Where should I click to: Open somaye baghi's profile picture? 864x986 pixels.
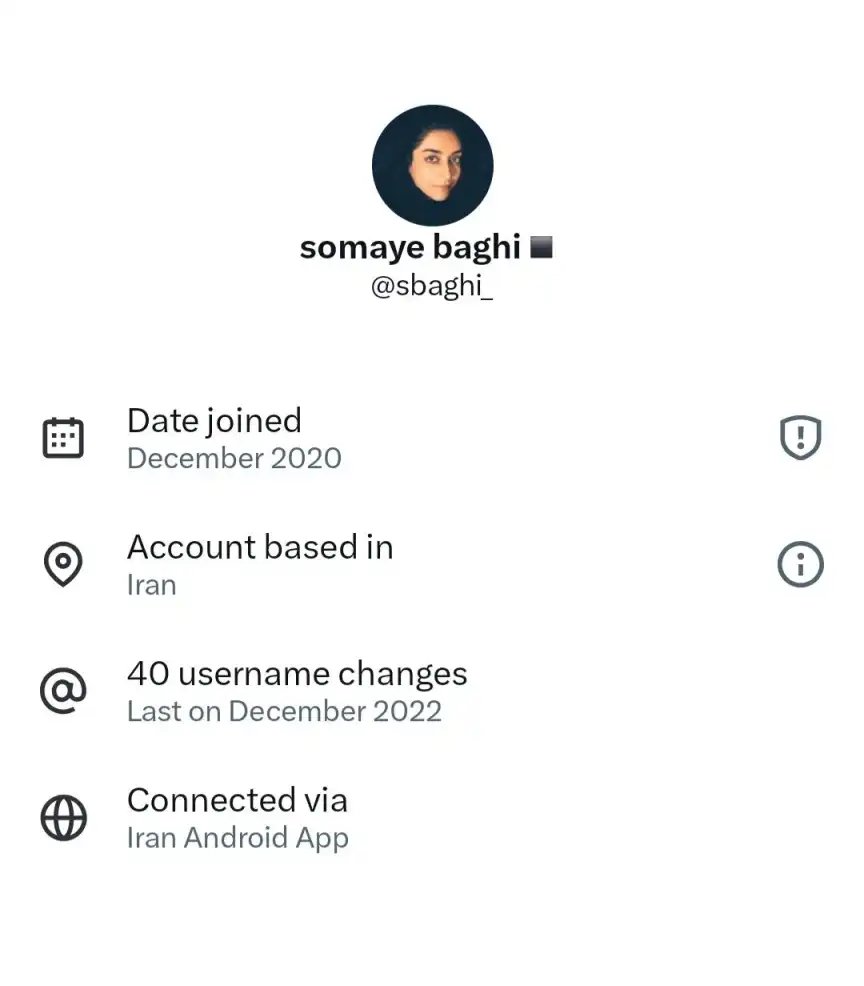[x=432, y=165]
